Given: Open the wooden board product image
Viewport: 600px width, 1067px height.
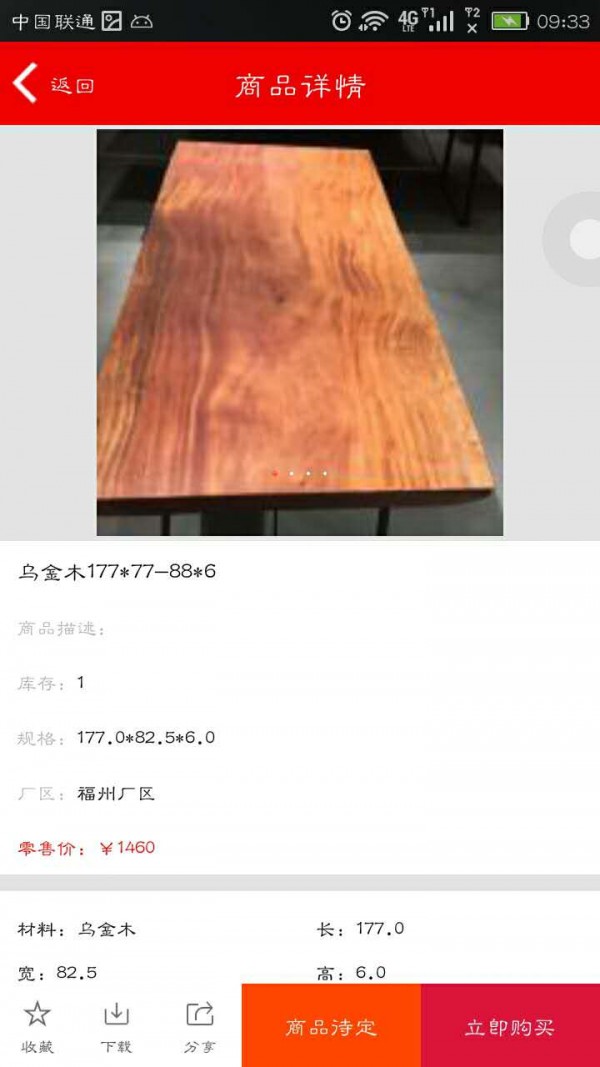Looking at the screenshot, I should coord(299,332).
